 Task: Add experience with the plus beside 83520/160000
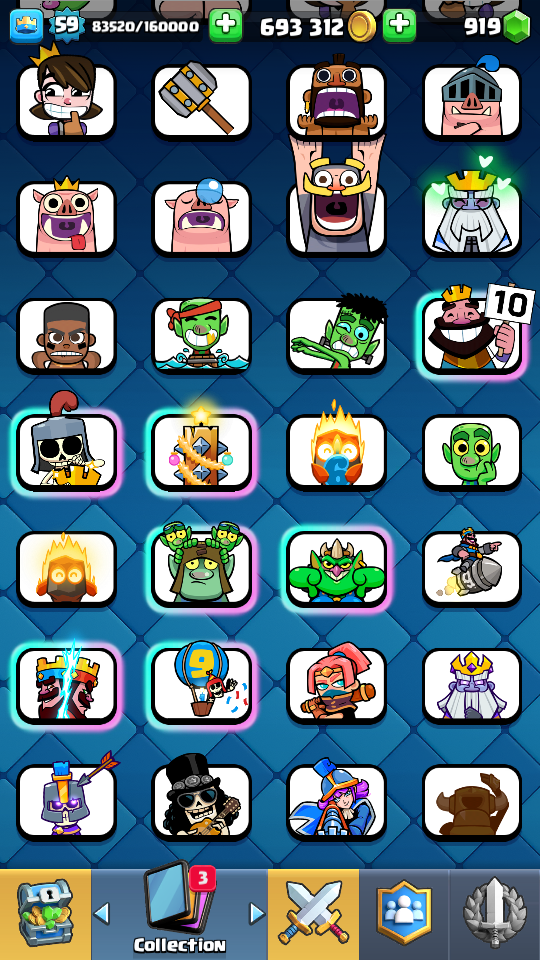click(x=225, y=26)
